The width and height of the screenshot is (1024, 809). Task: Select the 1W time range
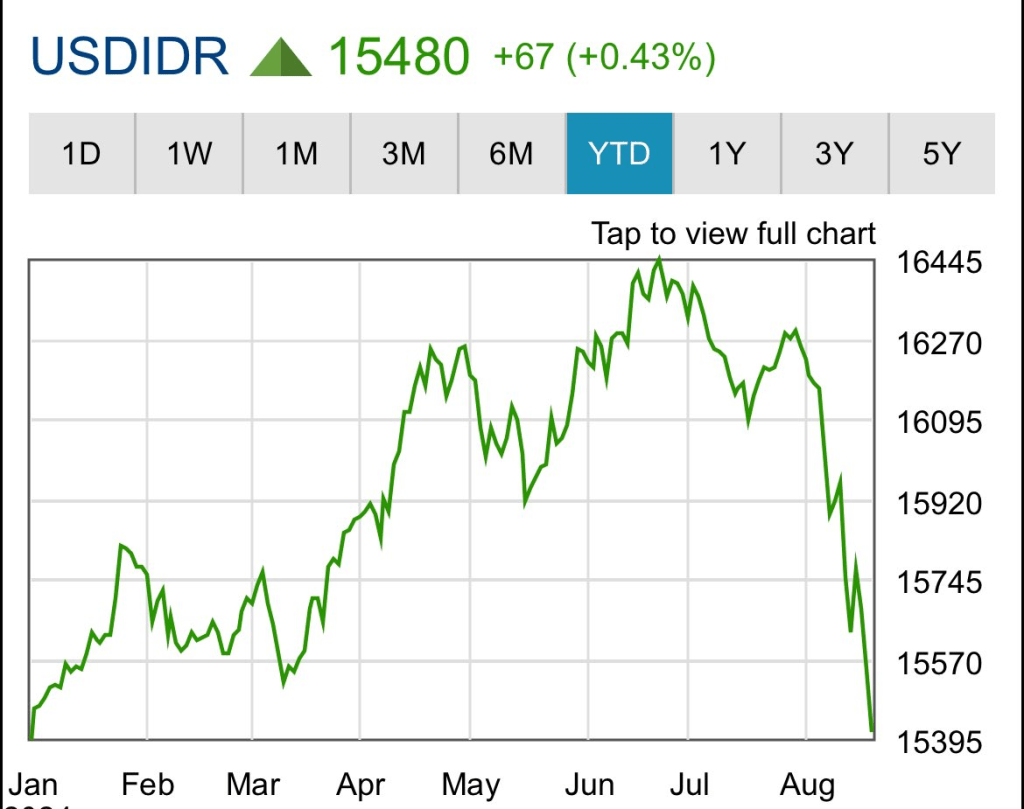coord(189,154)
